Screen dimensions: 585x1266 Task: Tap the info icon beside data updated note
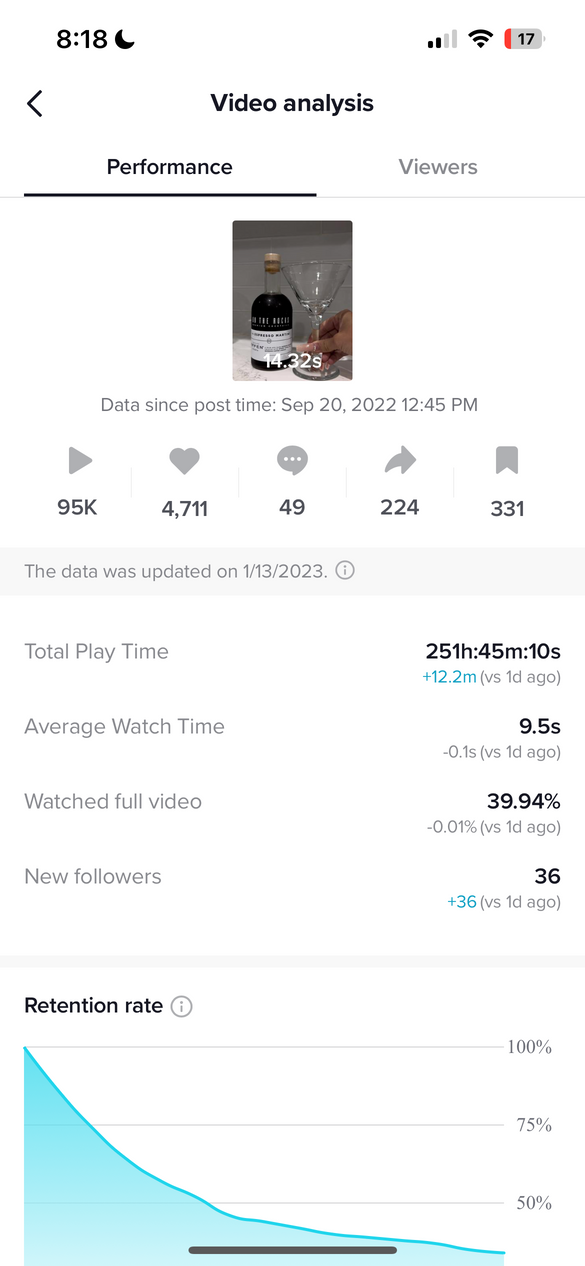[345, 571]
